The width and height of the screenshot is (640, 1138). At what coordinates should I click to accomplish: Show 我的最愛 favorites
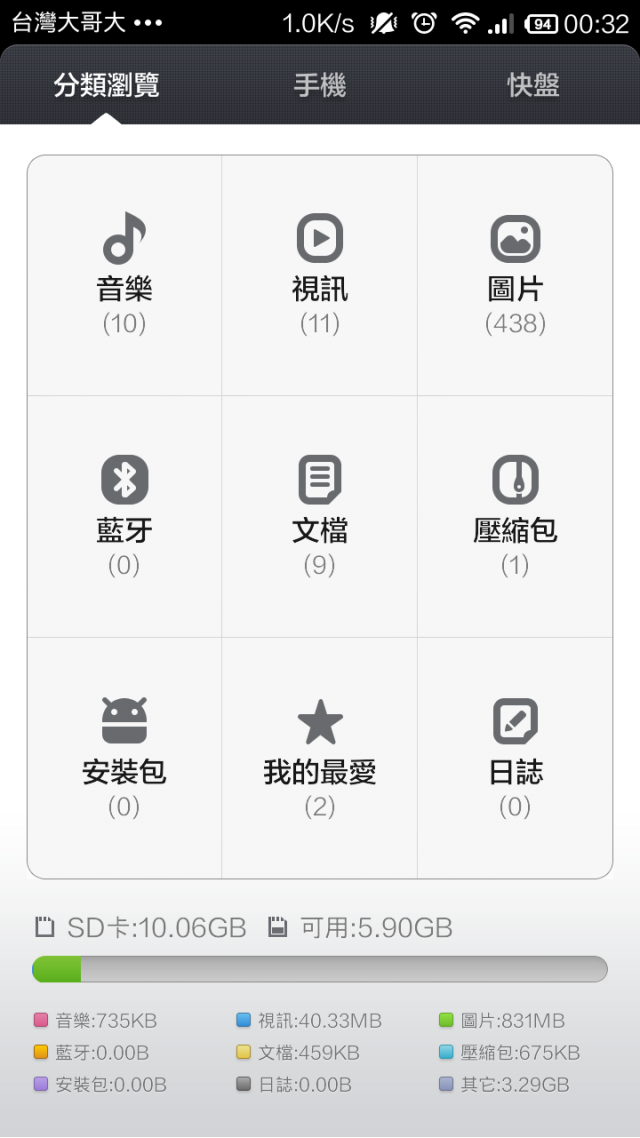tap(320, 758)
